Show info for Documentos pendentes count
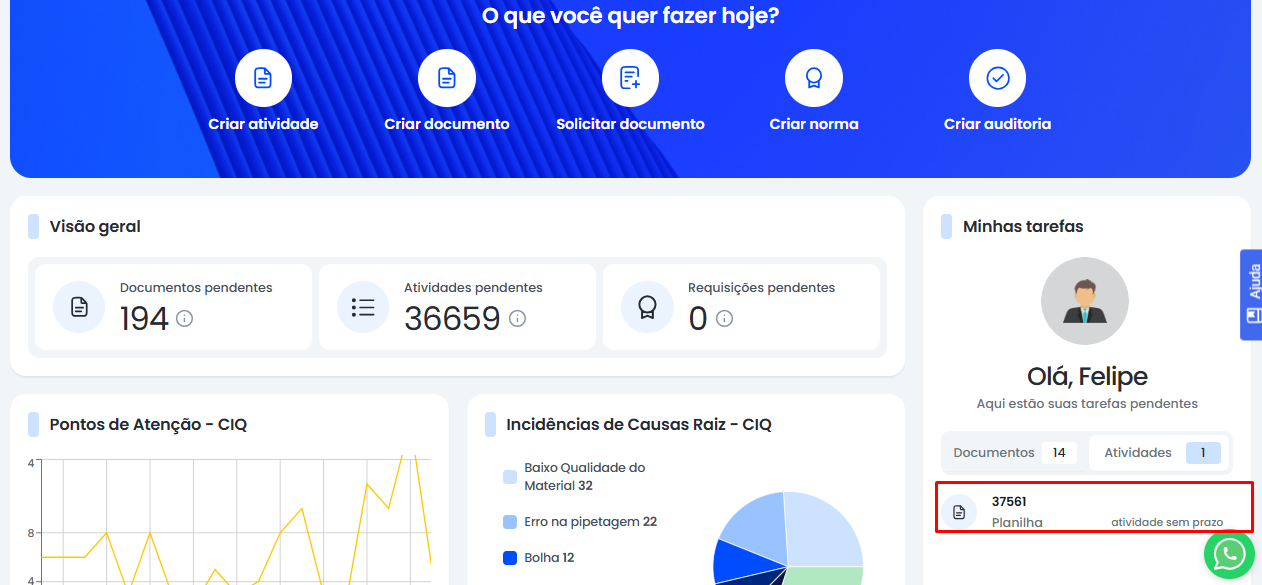The width and height of the screenshot is (1262, 585). coord(185,319)
